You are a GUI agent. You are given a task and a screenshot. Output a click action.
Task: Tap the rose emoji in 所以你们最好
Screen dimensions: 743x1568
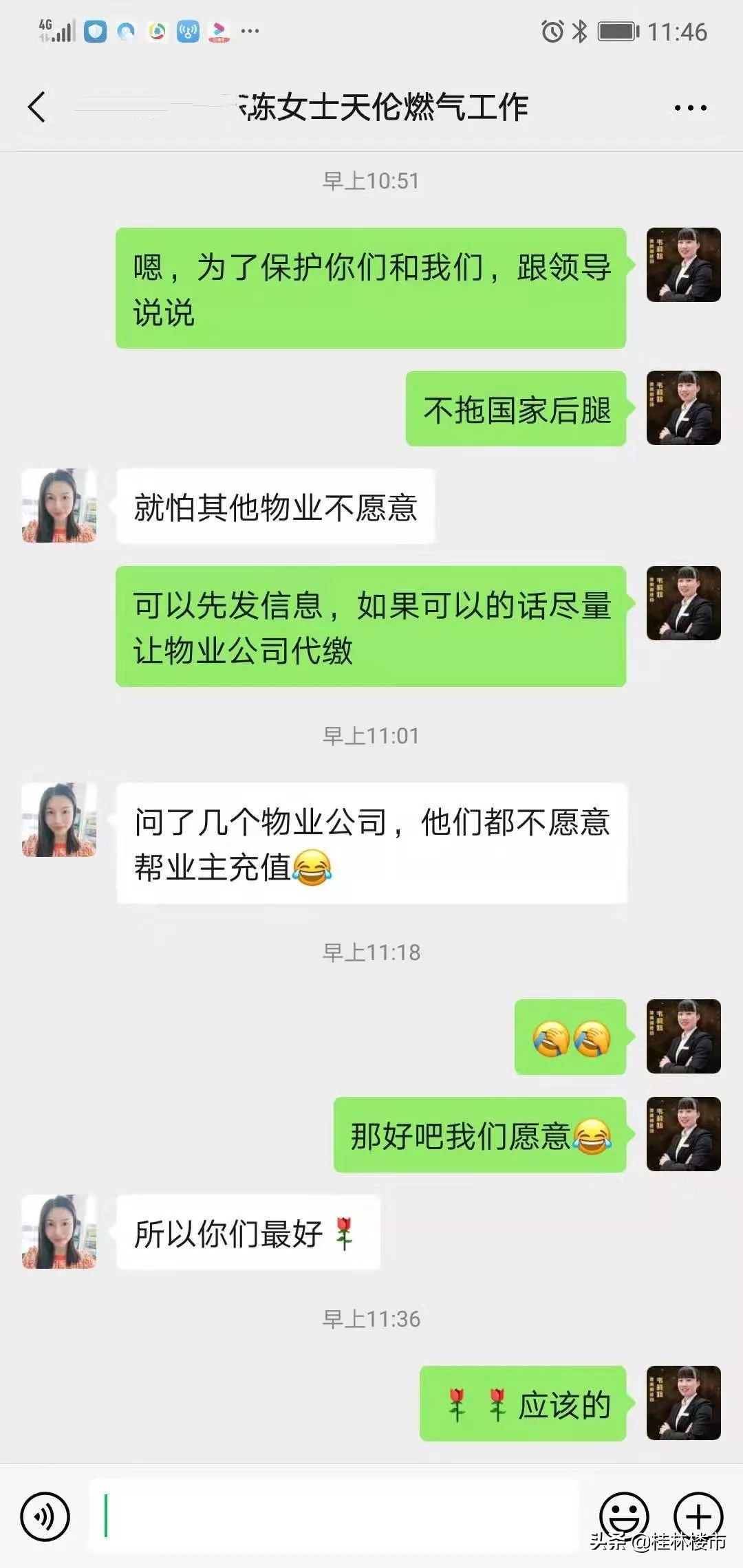click(342, 1231)
